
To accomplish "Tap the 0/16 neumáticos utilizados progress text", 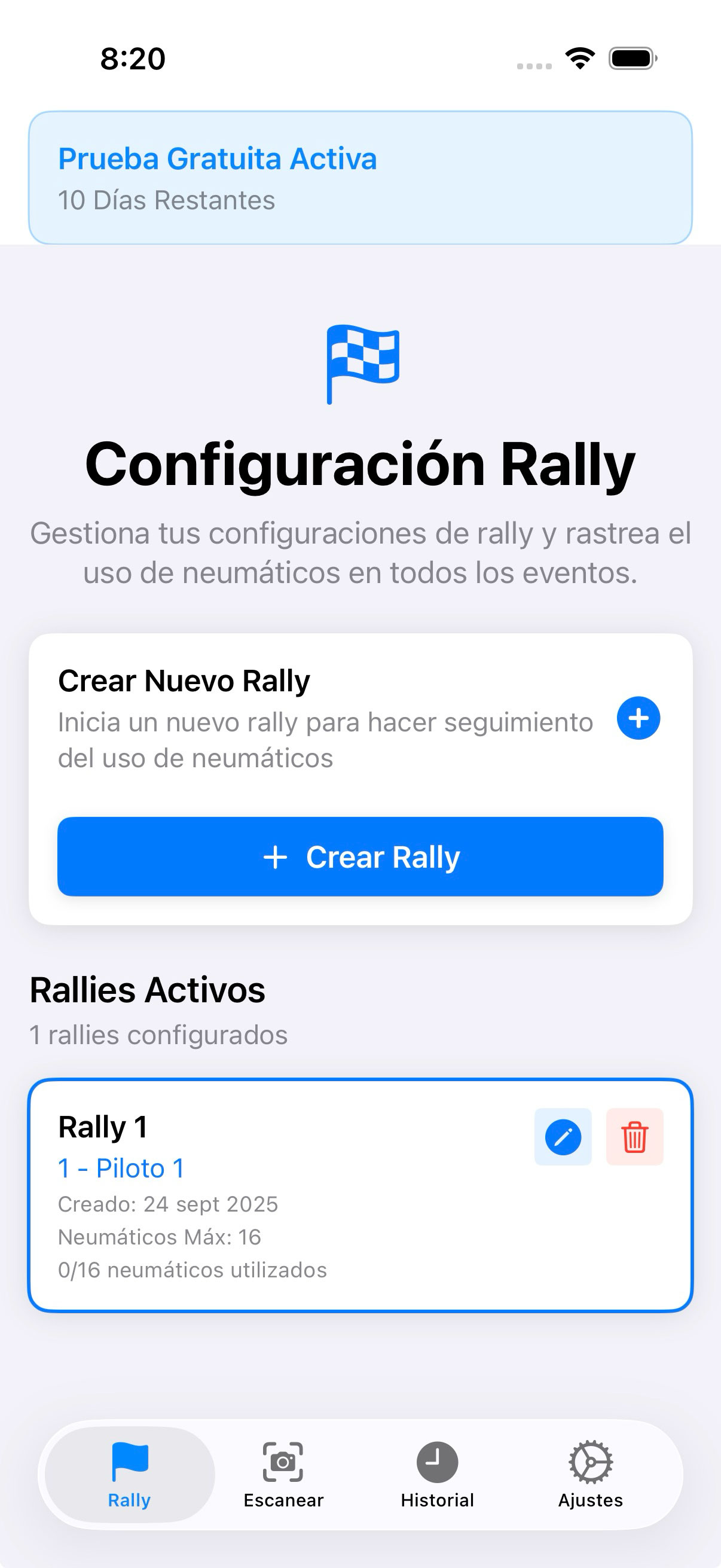I will point(193,1270).
